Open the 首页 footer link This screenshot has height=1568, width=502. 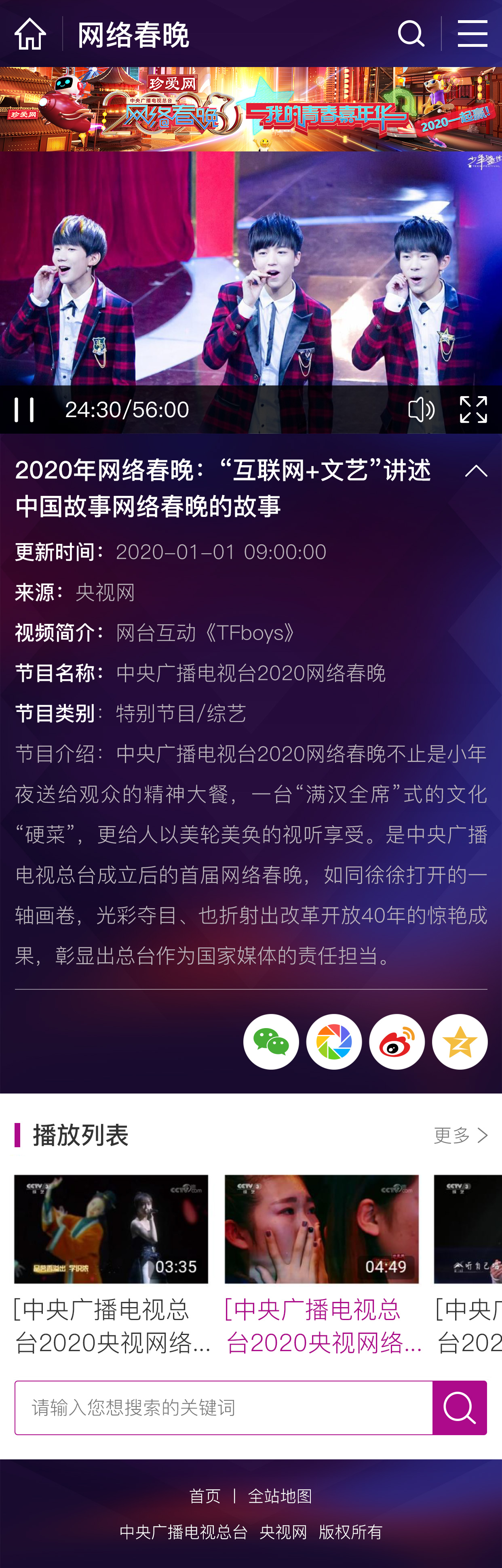point(205,1496)
